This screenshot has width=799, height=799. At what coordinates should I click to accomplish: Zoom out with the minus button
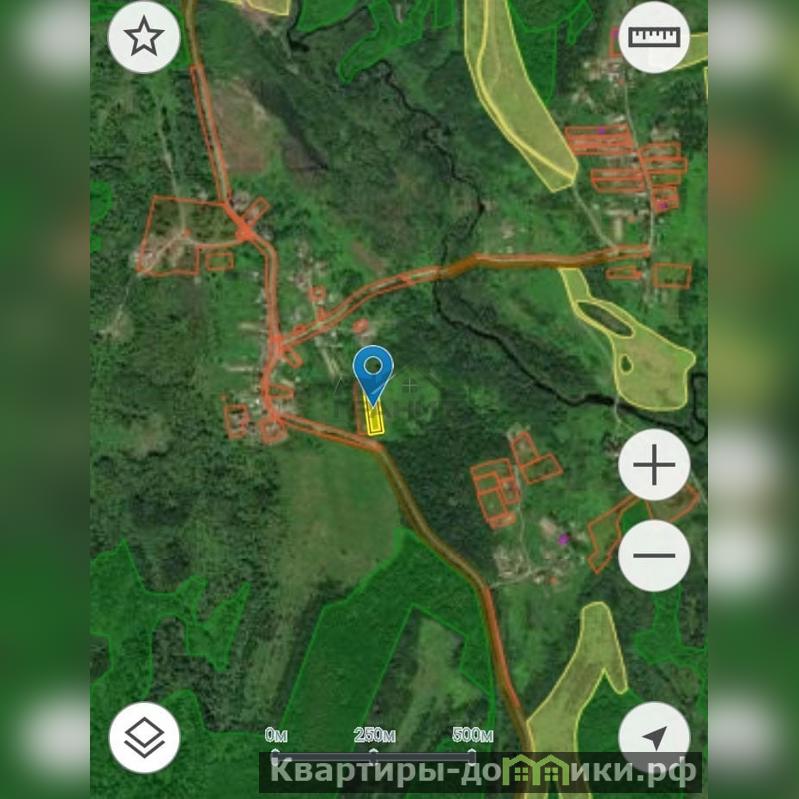(x=654, y=554)
